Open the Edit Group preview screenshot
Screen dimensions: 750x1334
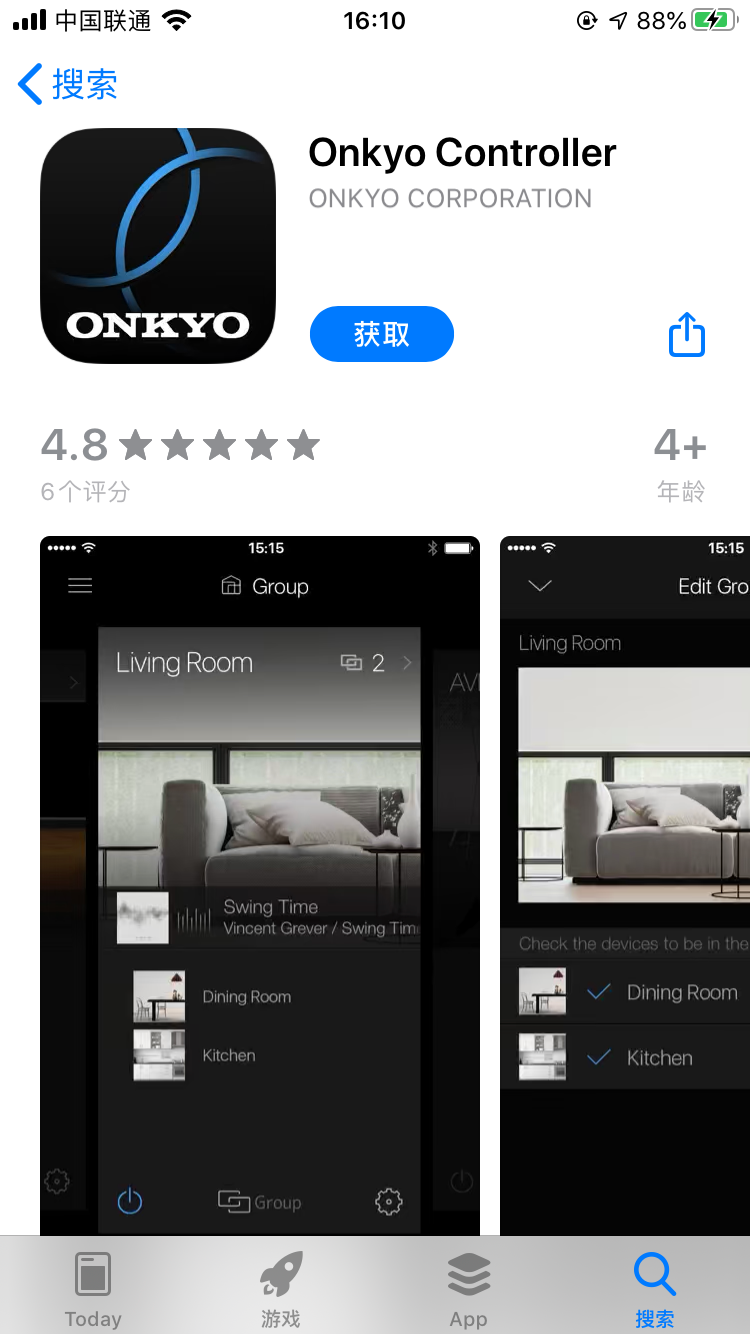(625, 885)
